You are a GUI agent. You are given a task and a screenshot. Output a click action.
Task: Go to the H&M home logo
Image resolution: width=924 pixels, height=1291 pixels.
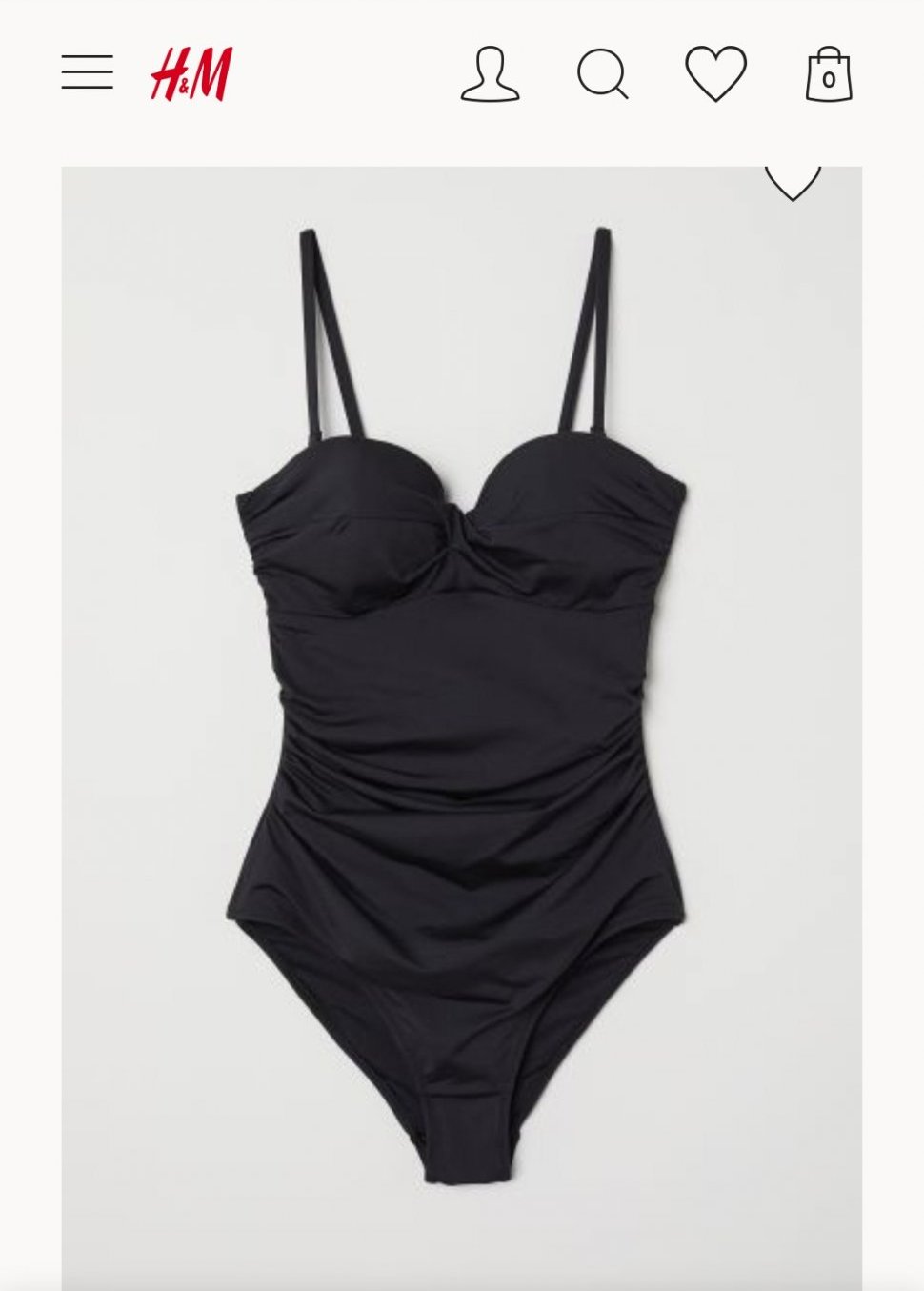point(191,74)
